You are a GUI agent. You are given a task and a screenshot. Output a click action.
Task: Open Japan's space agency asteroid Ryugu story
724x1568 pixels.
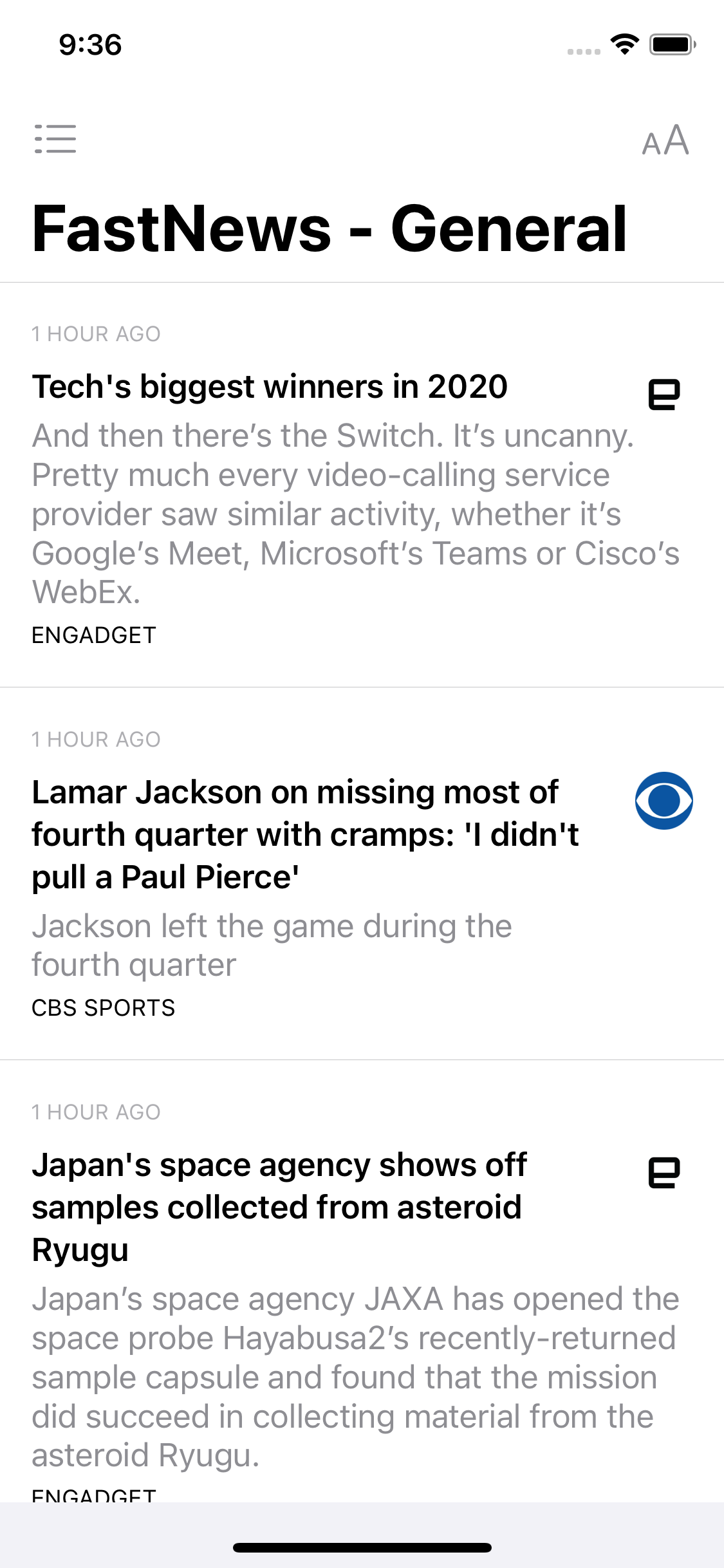[x=362, y=1281]
